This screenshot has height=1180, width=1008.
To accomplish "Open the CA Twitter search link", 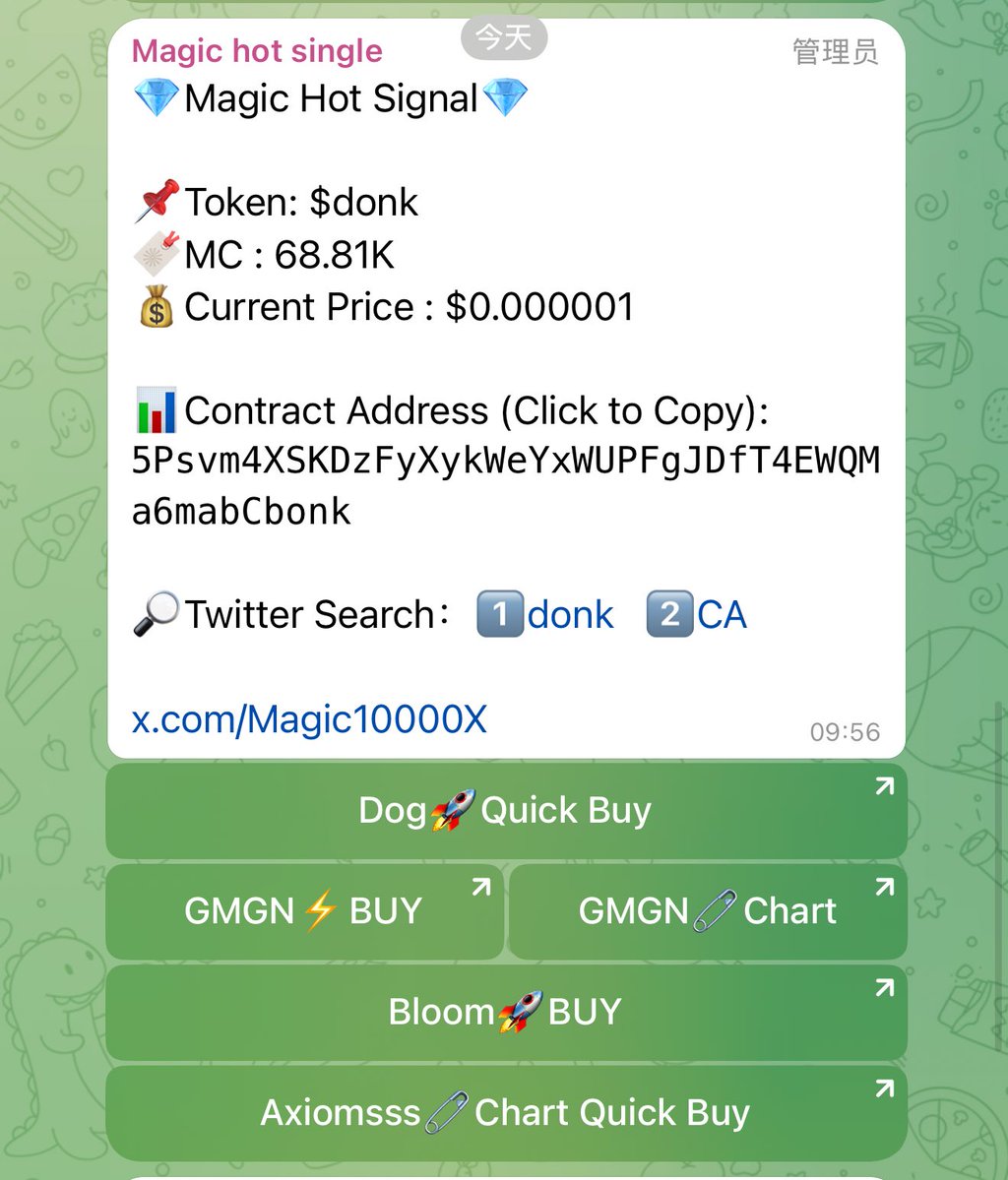I will coord(722,615).
